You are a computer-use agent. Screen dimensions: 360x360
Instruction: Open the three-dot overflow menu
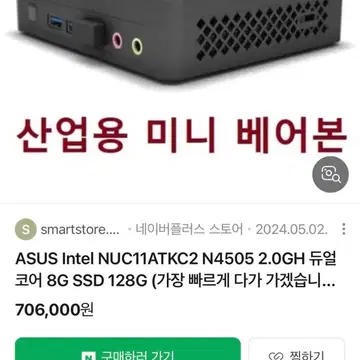pos(344,229)
